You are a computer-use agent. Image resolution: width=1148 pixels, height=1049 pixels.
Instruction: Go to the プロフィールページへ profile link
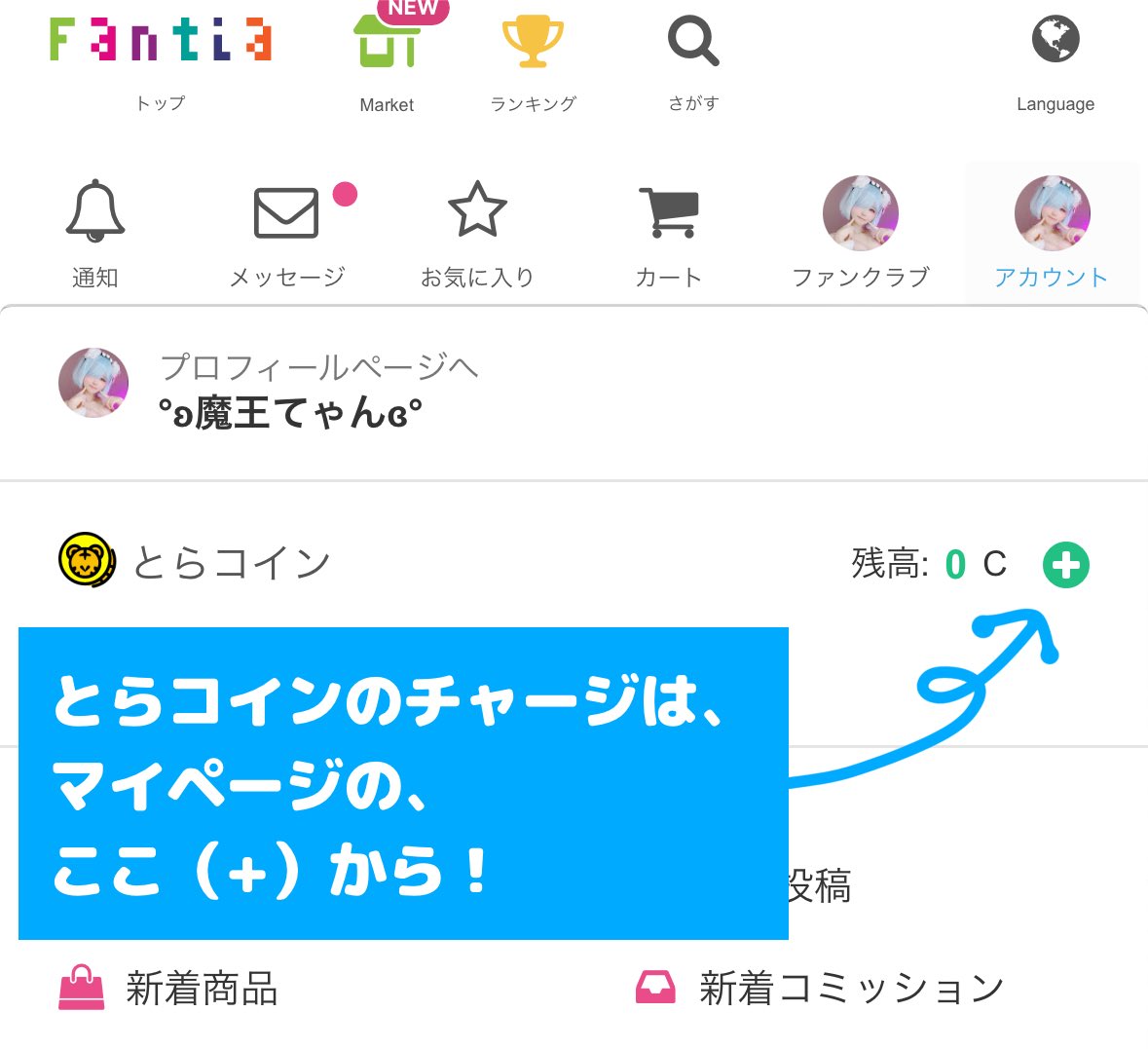pyautogui.click(x=318, y=367)
